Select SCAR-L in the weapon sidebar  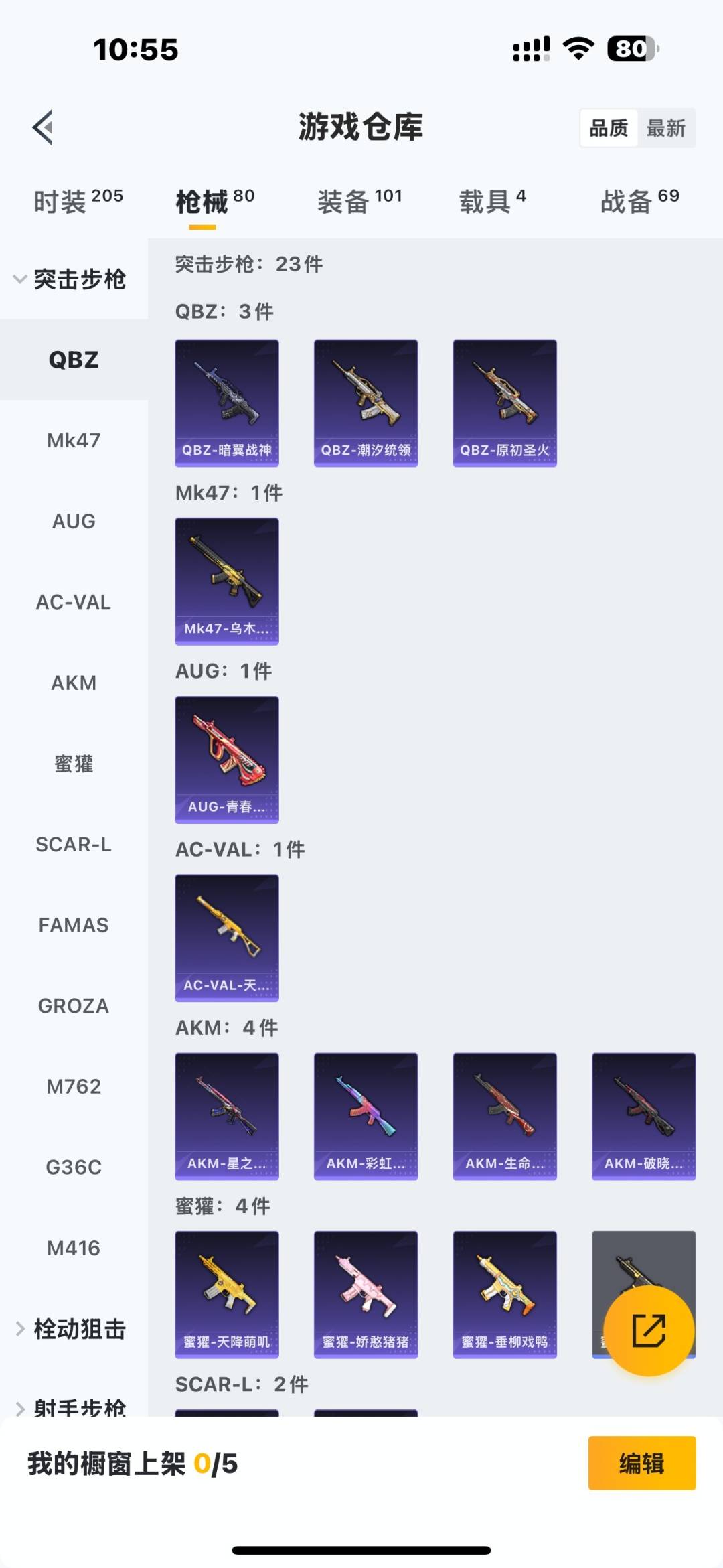click(x=74, y=845)
